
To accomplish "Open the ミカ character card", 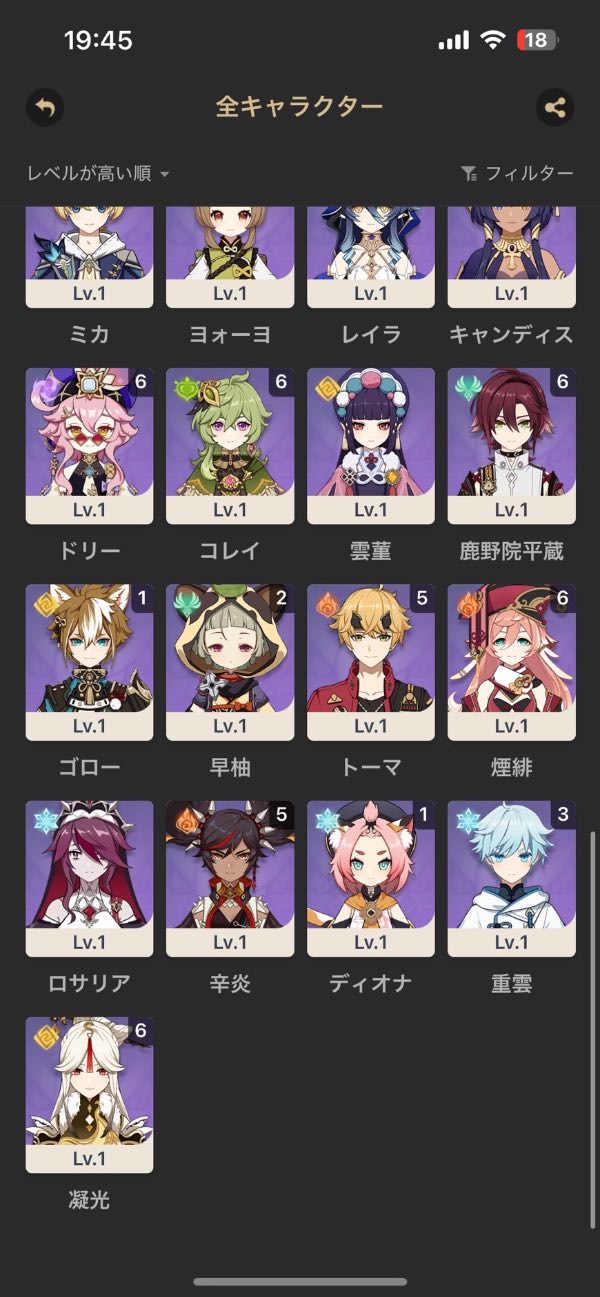I will tap(89, 258).
